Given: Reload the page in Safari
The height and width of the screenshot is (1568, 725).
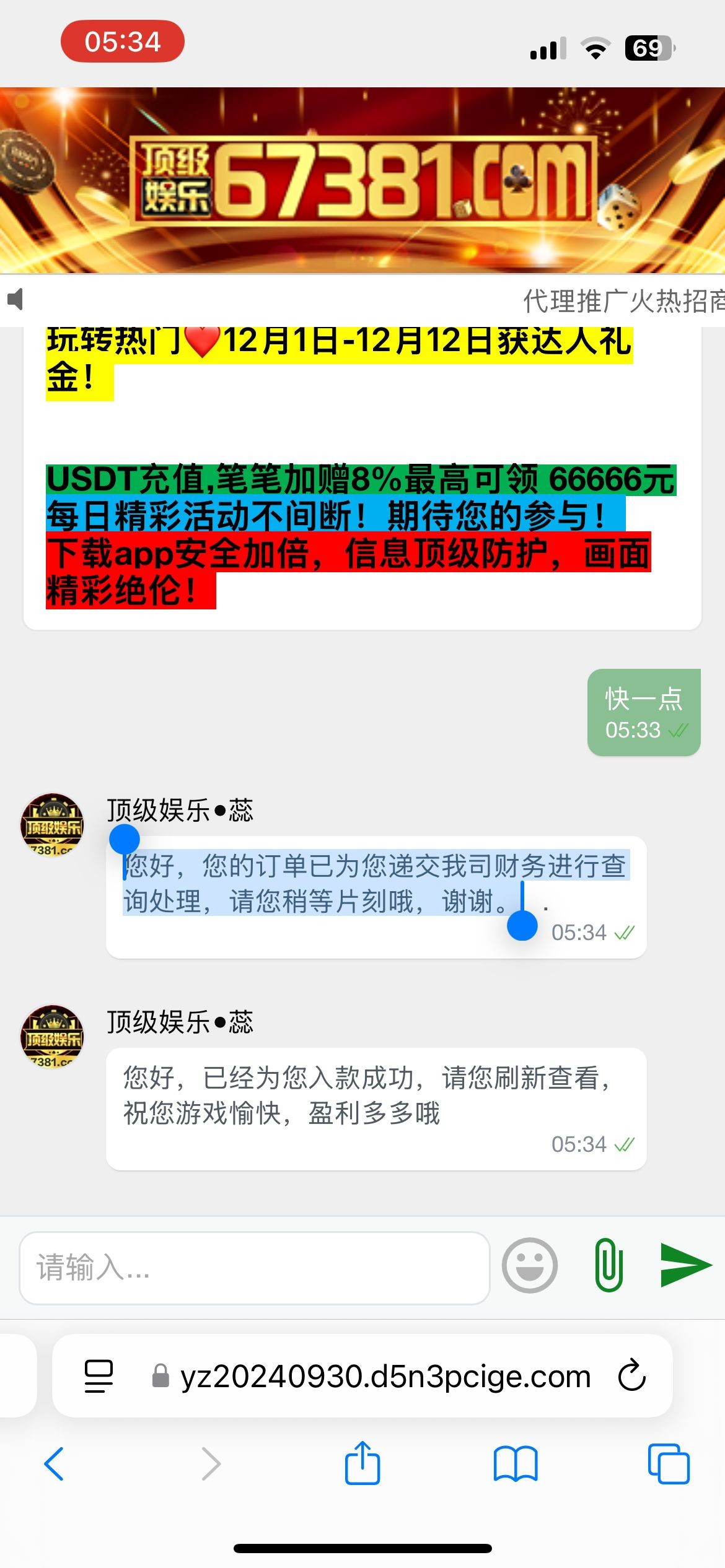Looking at the screenshot, I should click(632, 1376).
